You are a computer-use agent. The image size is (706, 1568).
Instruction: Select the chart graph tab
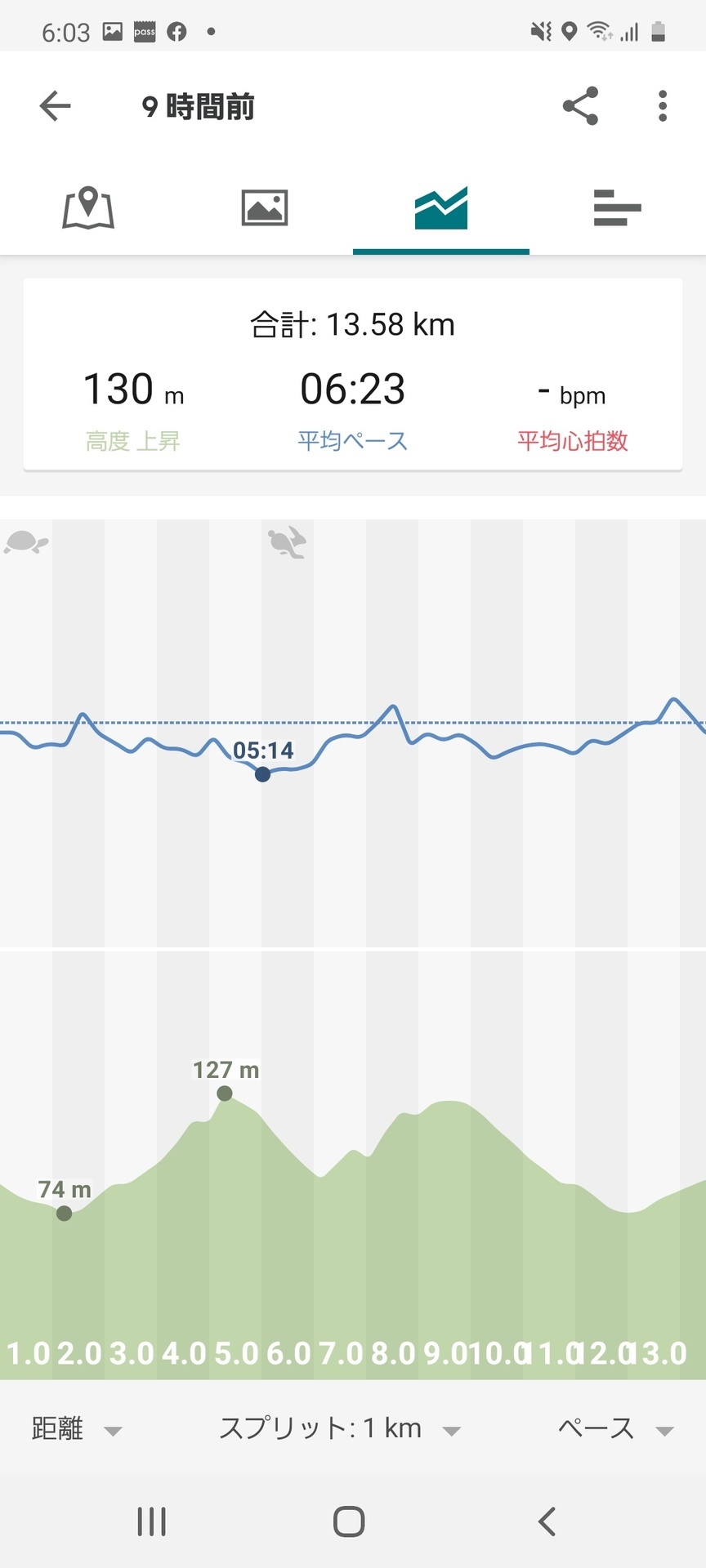[x=441, y=207]
